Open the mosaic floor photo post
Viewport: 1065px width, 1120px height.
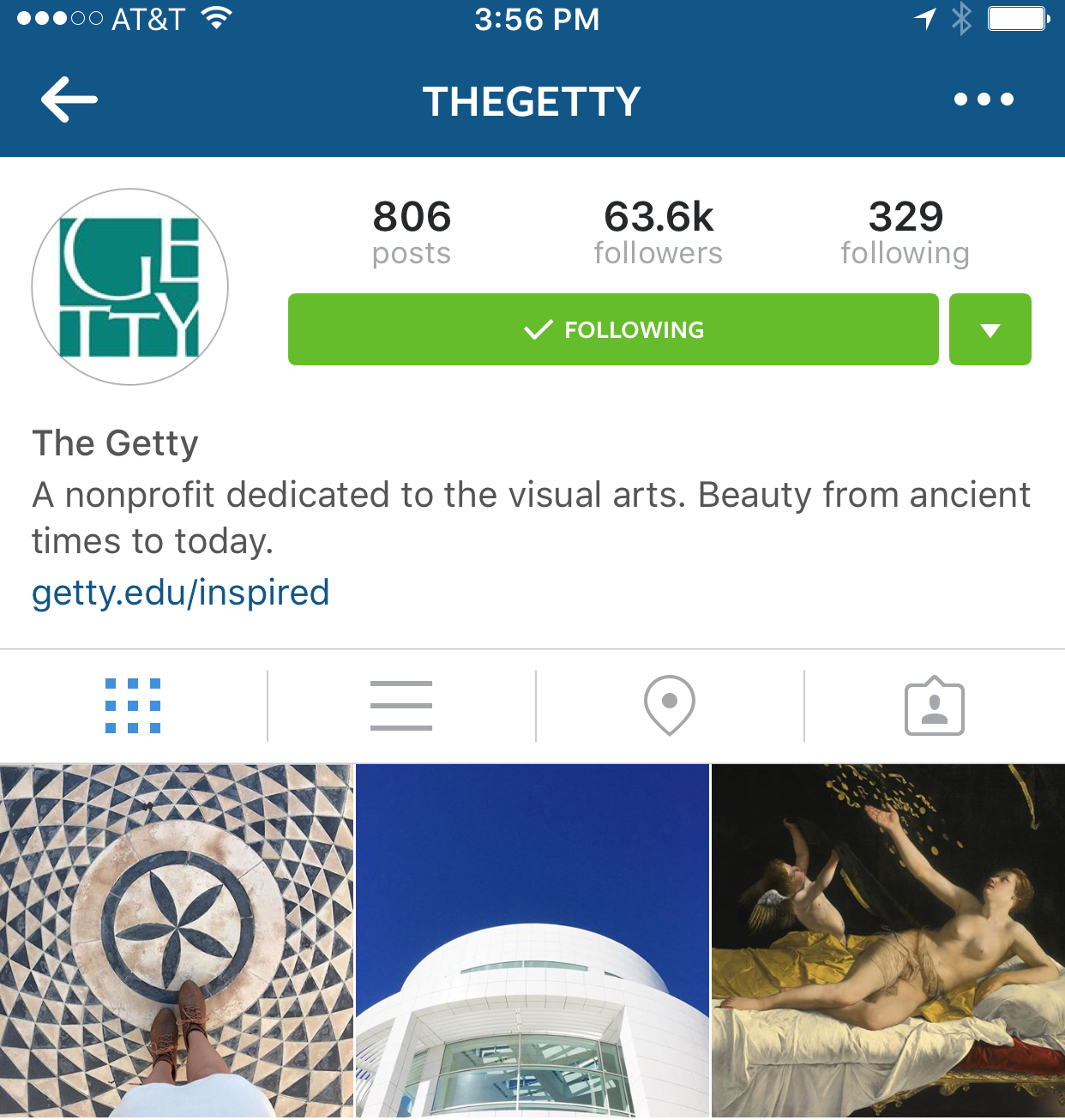176,941
